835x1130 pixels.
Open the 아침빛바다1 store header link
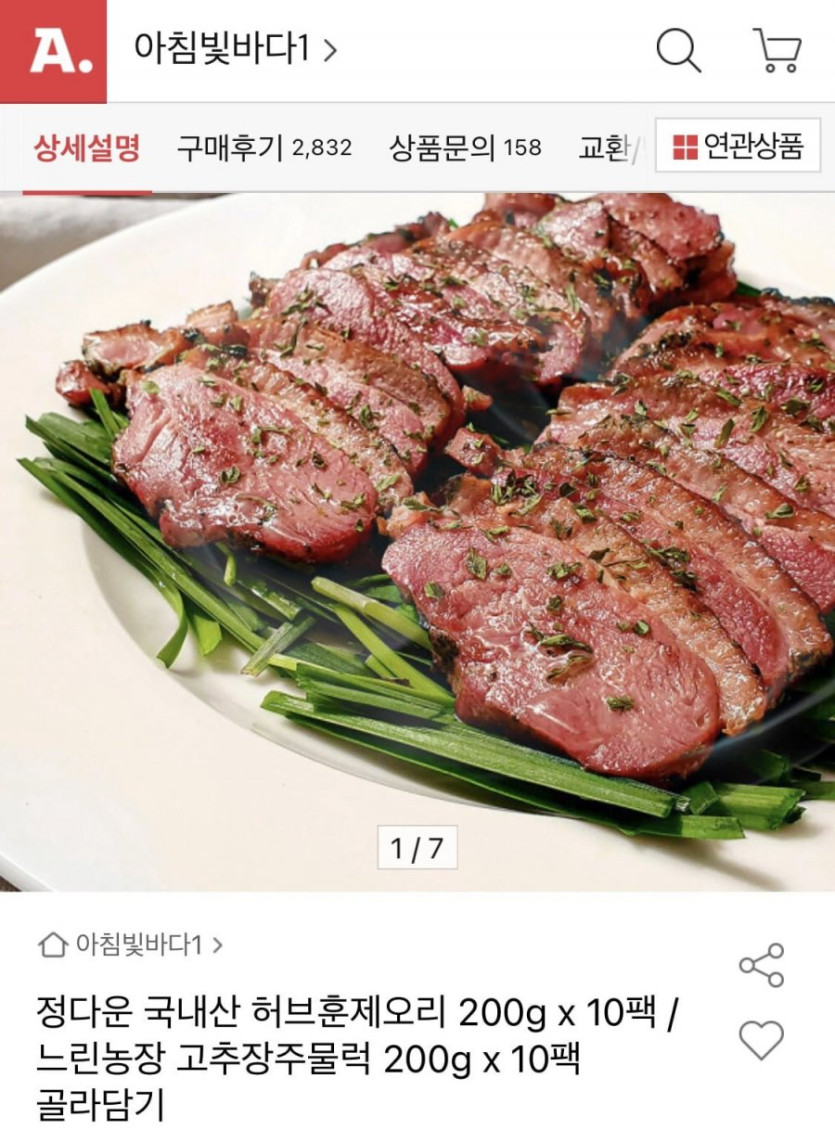(x=235, y=49)
